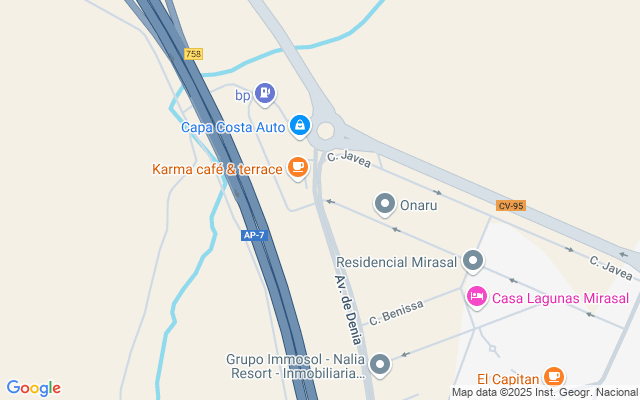
Task: Tap the Karma café & terrace marker
Action: pos(297,167)
